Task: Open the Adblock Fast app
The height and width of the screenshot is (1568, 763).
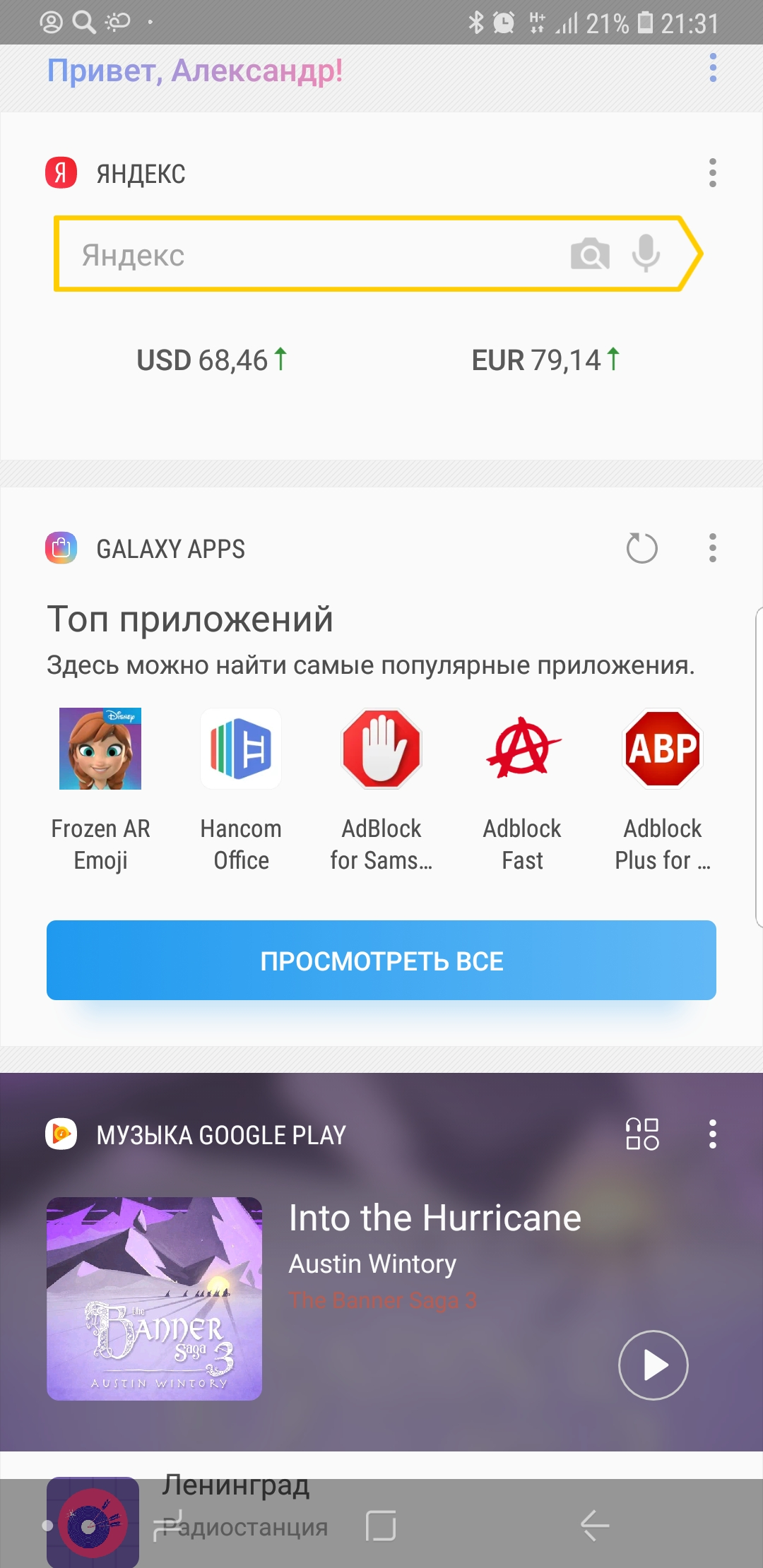Action: (x=522, y=790)
